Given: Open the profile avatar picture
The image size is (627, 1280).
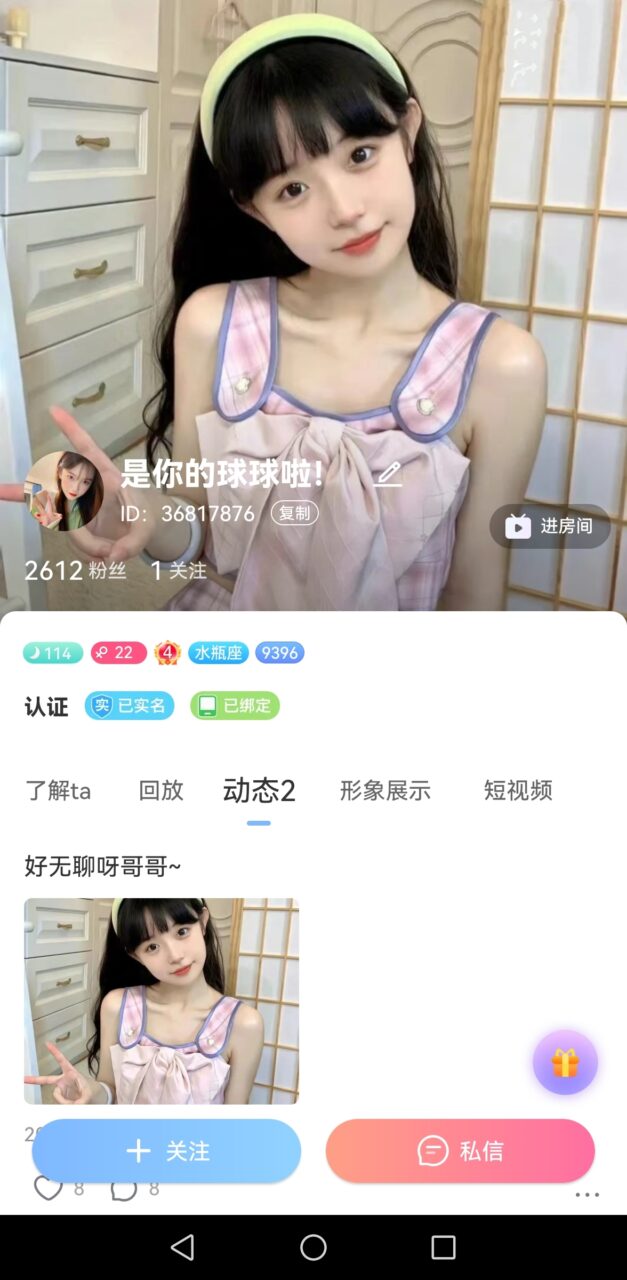Looking at the screenshot, I should click(64, 491).
